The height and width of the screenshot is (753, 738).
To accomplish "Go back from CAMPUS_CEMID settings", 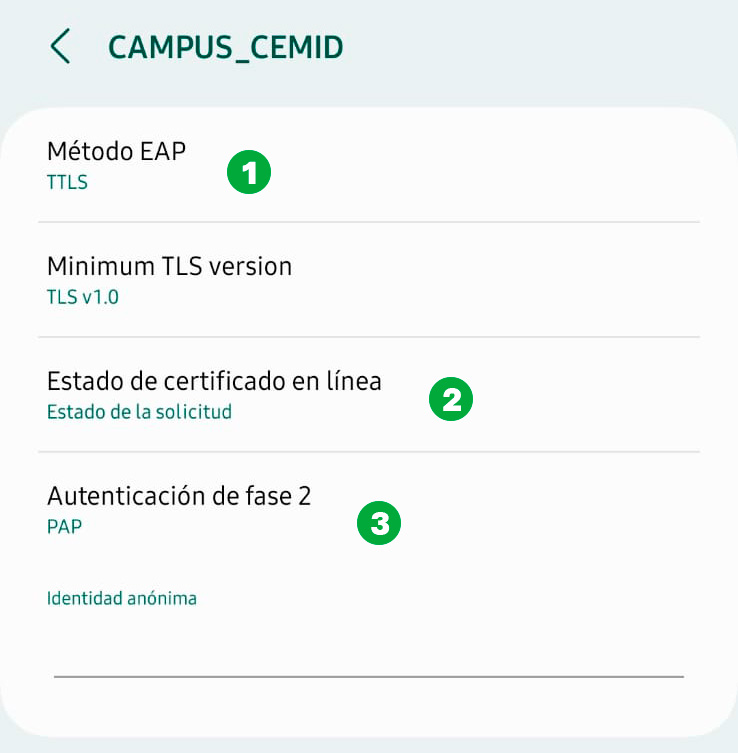I will tap(61, 47).
